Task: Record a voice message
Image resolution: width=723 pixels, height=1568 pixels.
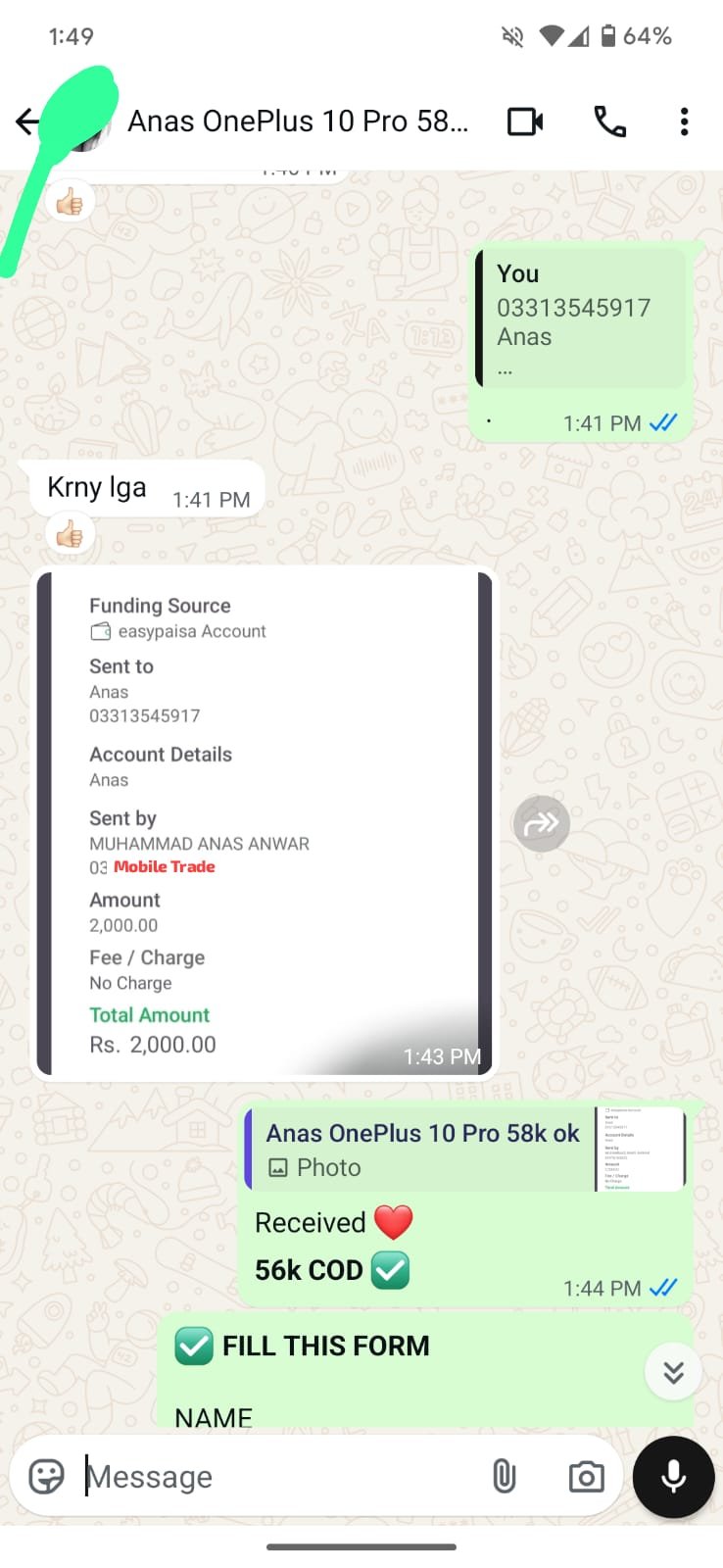Action: tap(673, 1476)
